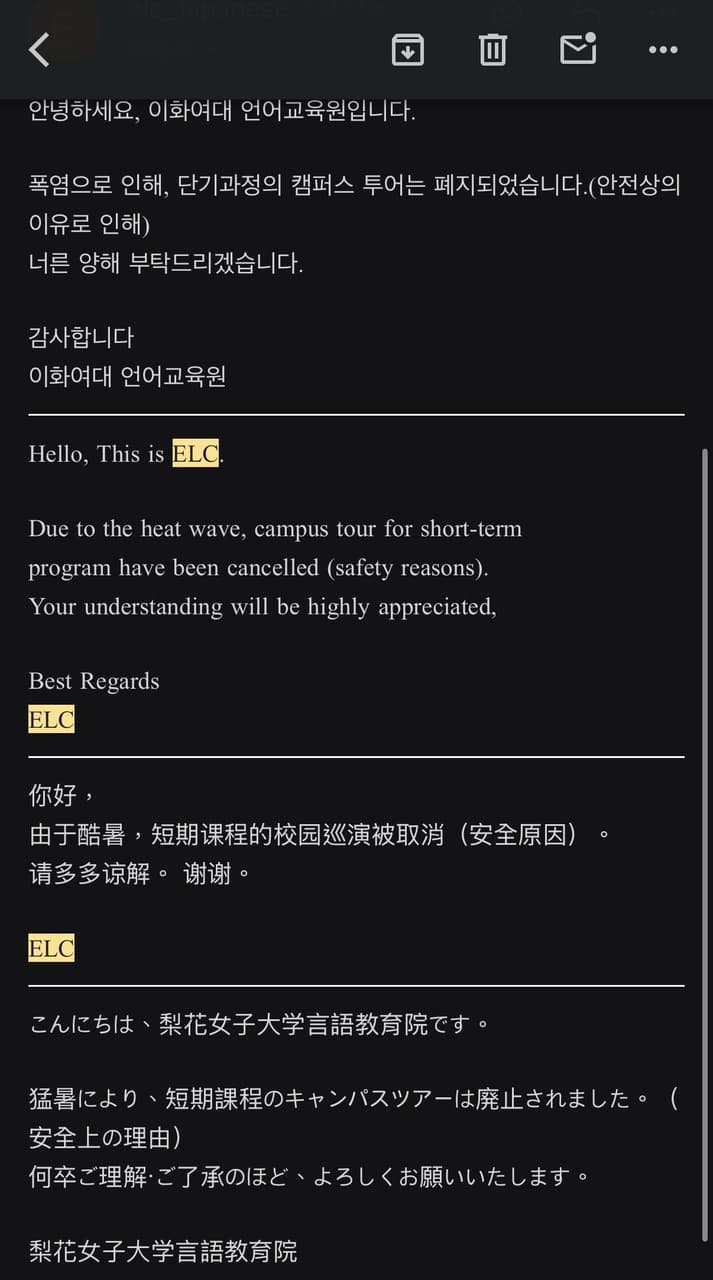Viewport: 713px width, 1280px height.
Task: Mark this email as unread
Action: tap(579, 48)
